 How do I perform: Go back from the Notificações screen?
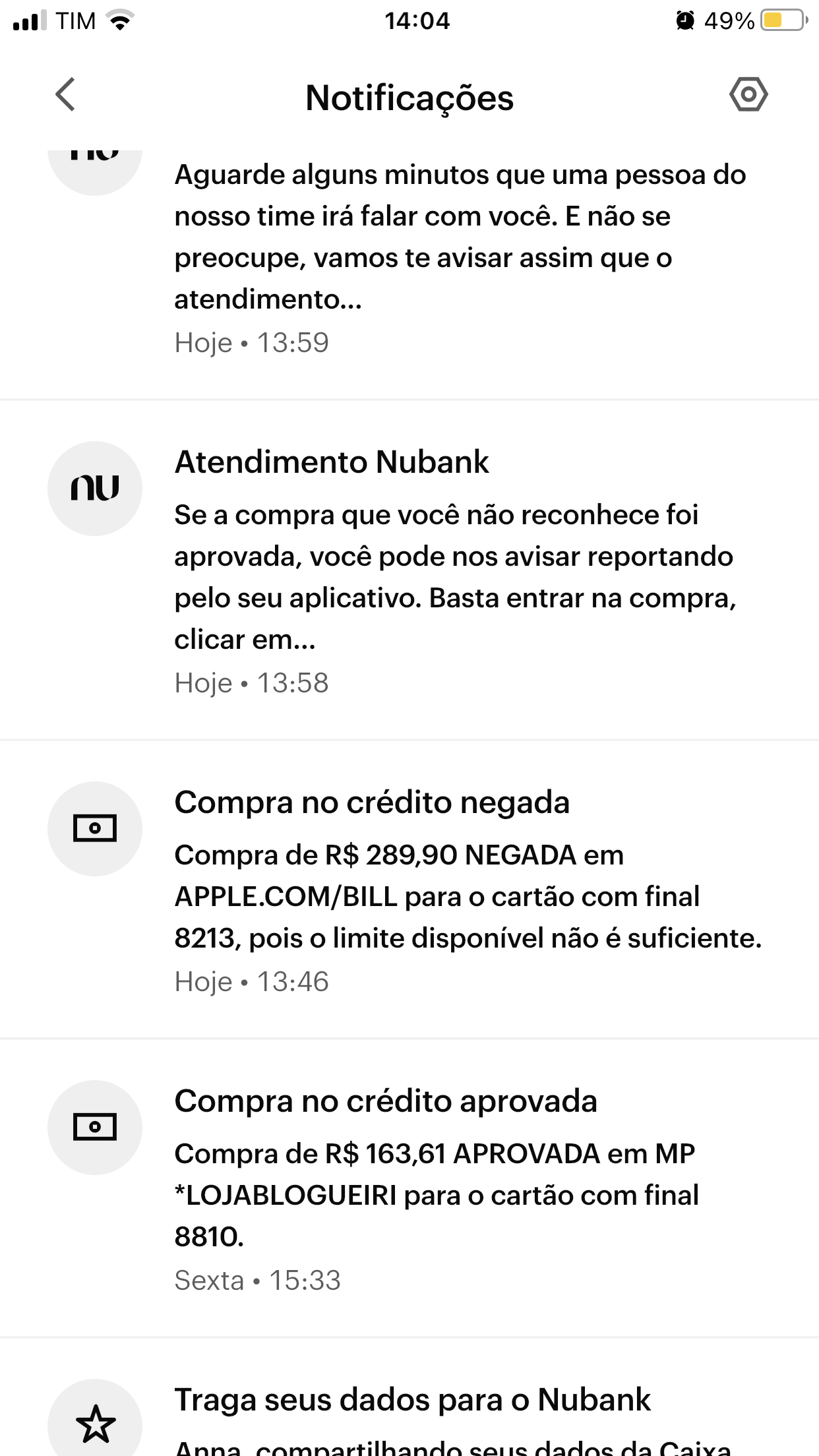point(65,95)
